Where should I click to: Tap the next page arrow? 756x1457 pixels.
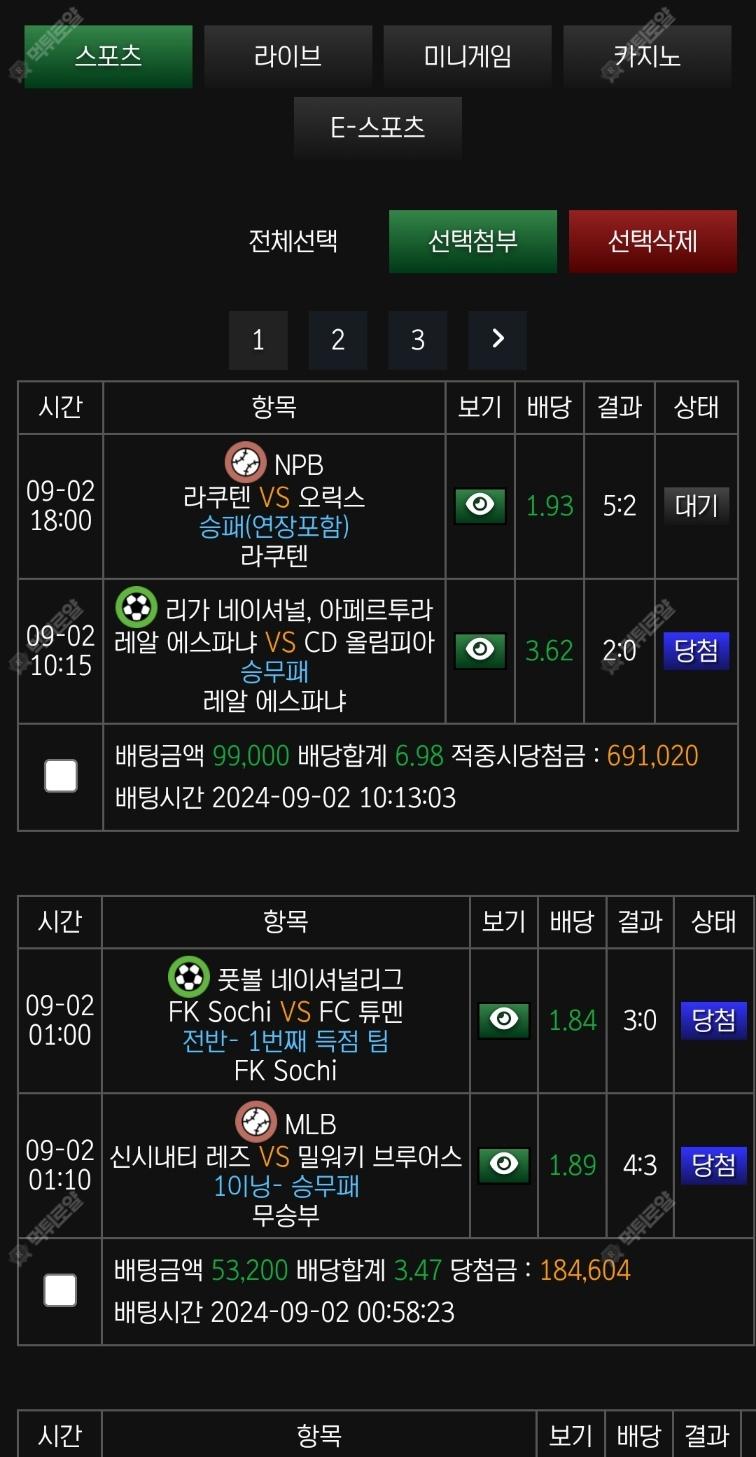(x=497, y=340)
